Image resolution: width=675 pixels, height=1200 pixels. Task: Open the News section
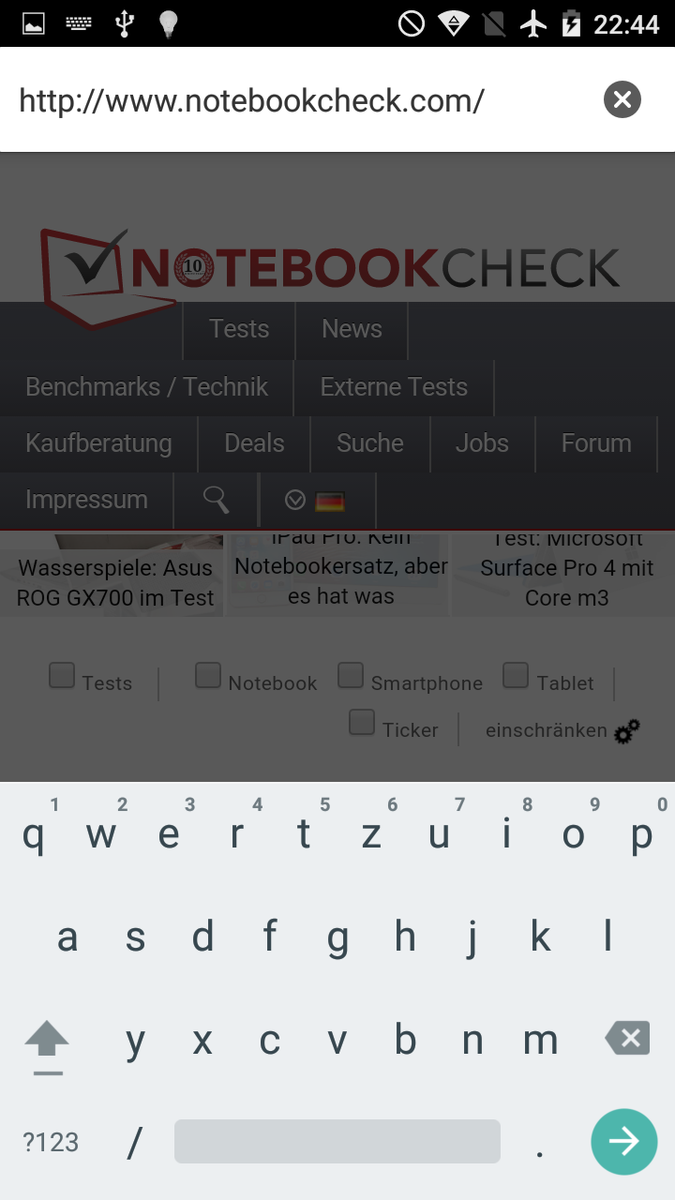(x=351, y=329)
